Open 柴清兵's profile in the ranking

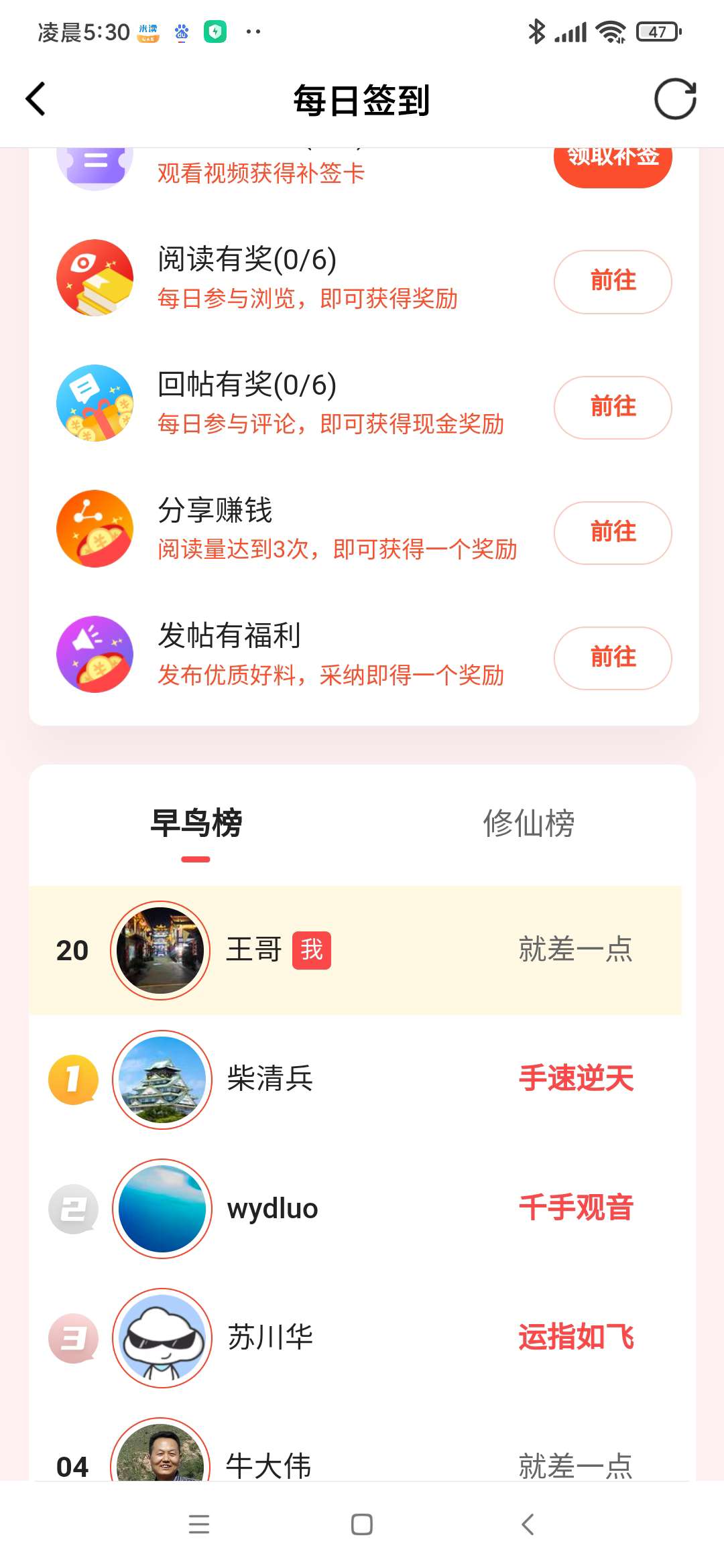click(162, 1079)
